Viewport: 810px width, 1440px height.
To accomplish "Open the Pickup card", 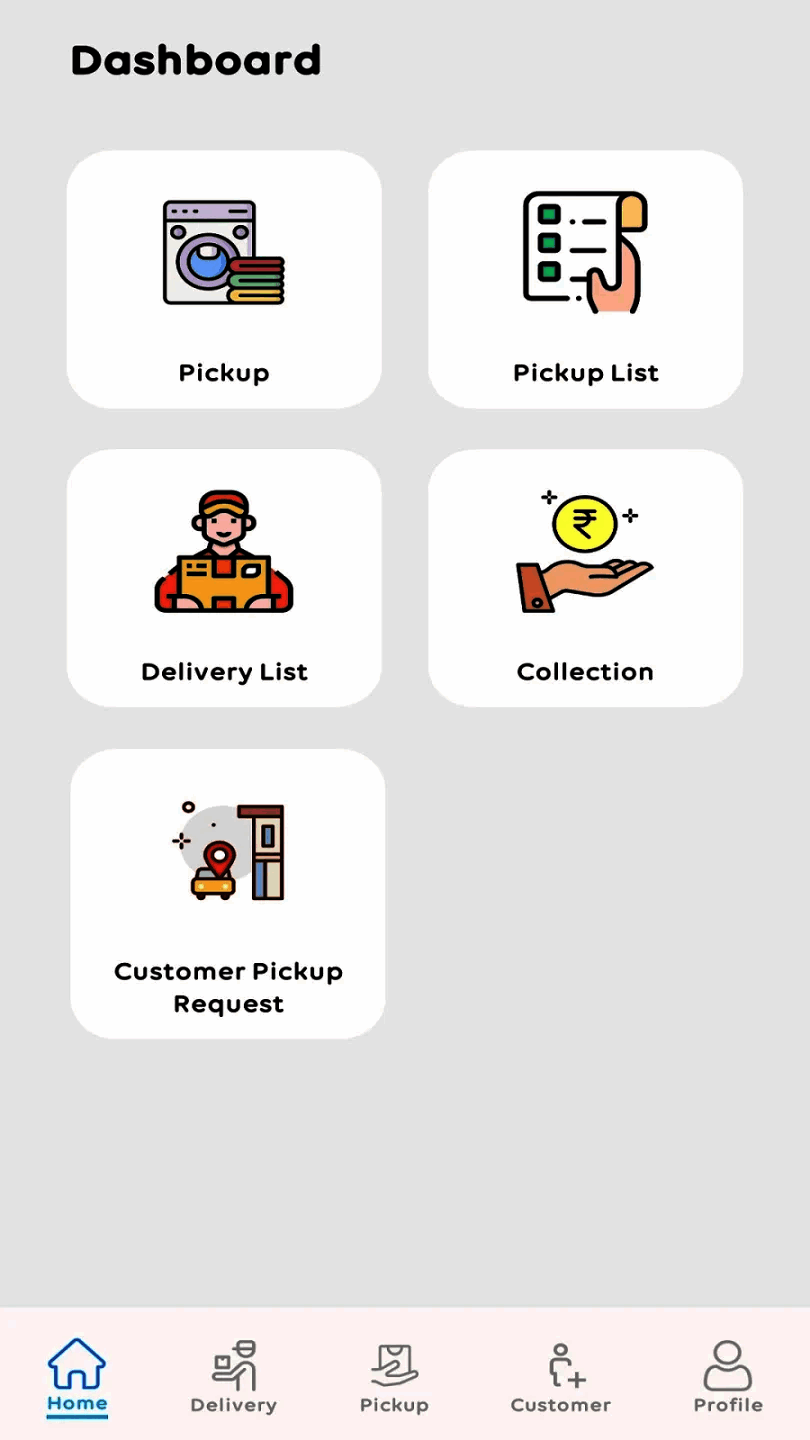I will 224,279.
